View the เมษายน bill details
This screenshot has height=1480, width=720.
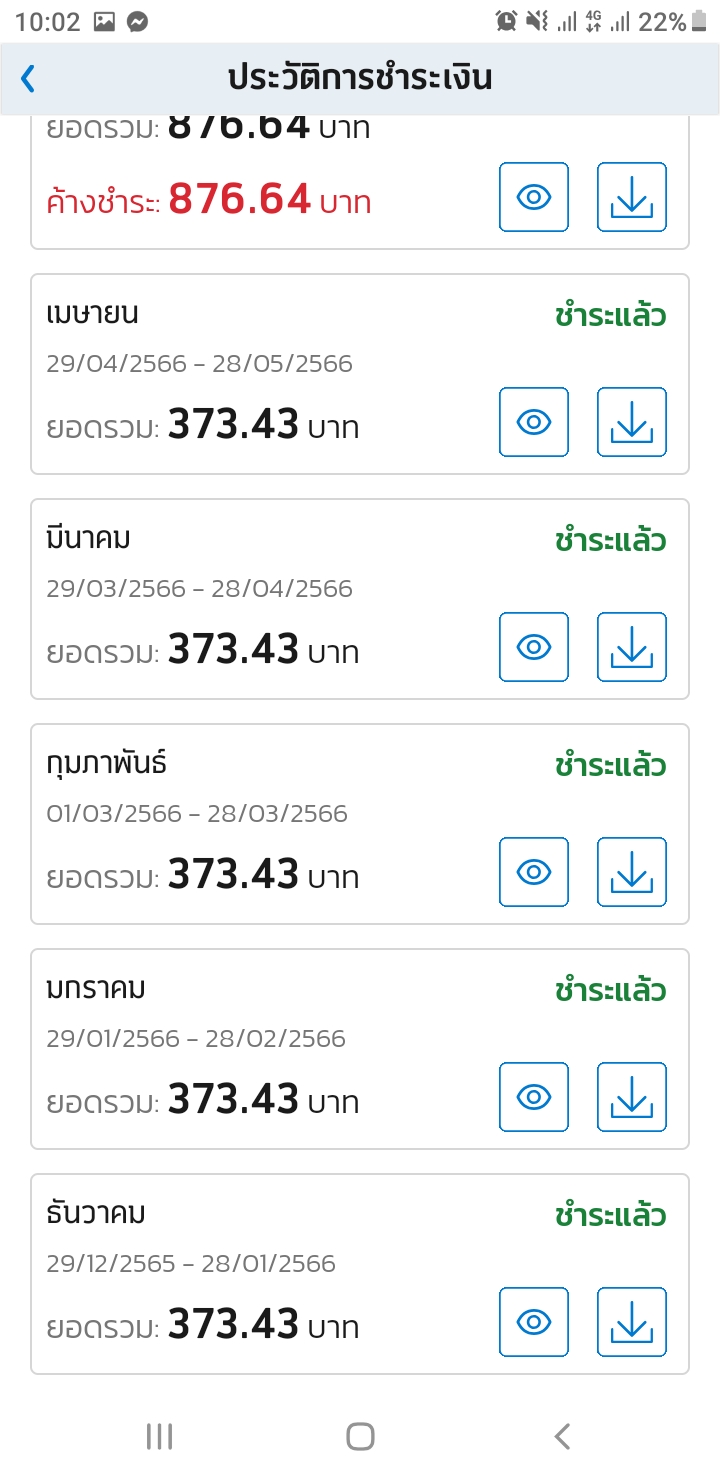click(x=534, y=422)
